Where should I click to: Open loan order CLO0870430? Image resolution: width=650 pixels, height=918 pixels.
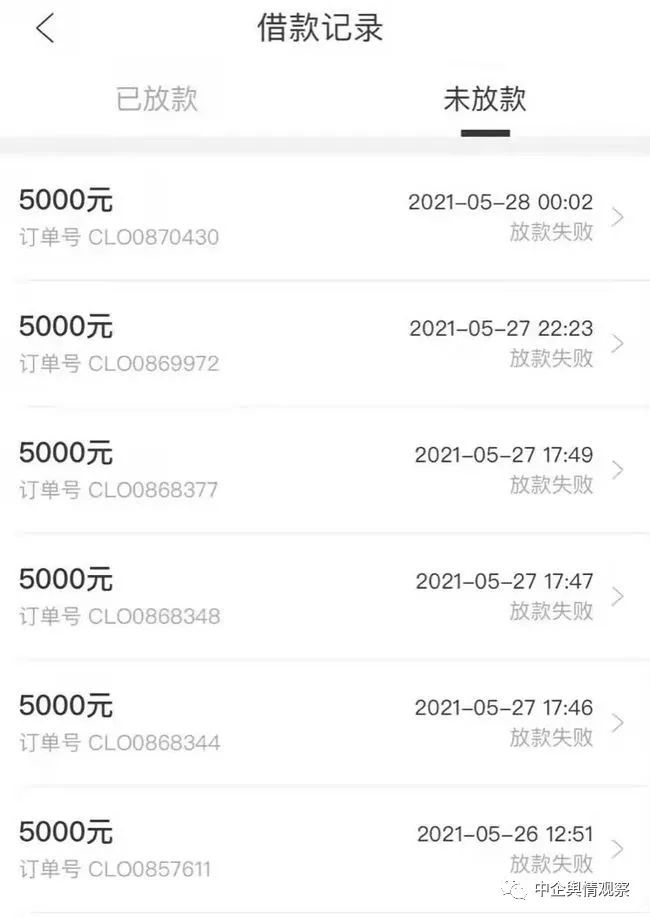(x=324, y=217)
